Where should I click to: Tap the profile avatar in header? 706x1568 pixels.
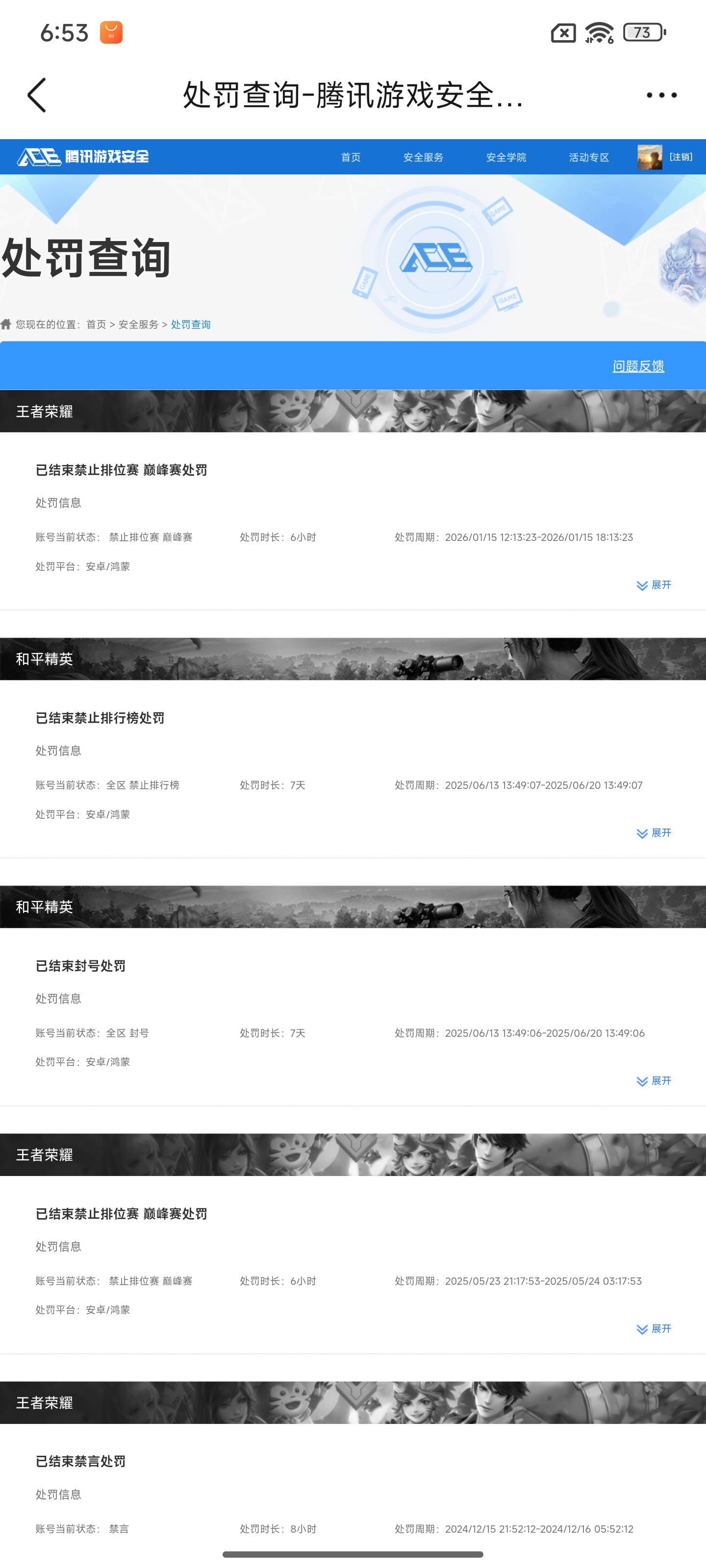tap(649, 157)
